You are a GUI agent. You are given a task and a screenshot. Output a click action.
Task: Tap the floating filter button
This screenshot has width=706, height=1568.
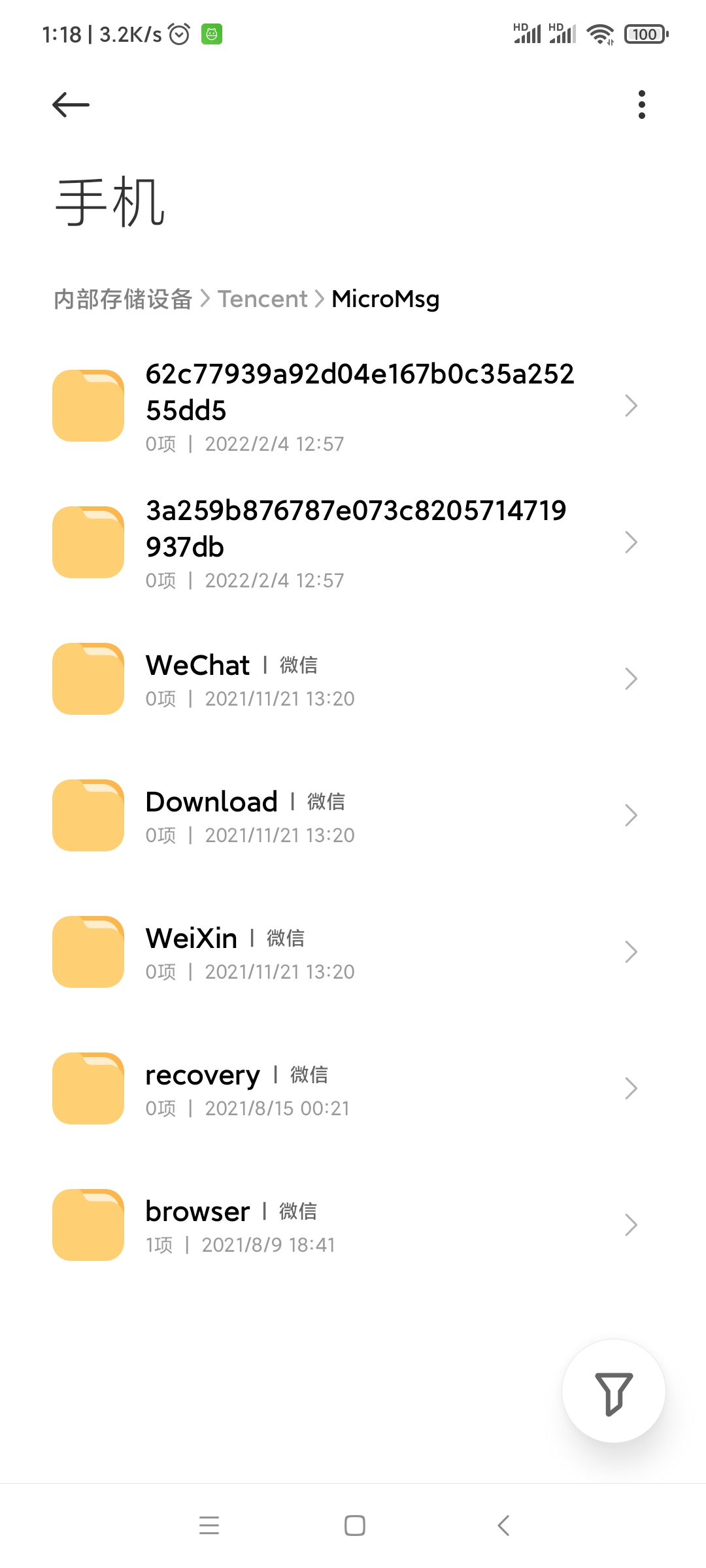(614, 1391)
